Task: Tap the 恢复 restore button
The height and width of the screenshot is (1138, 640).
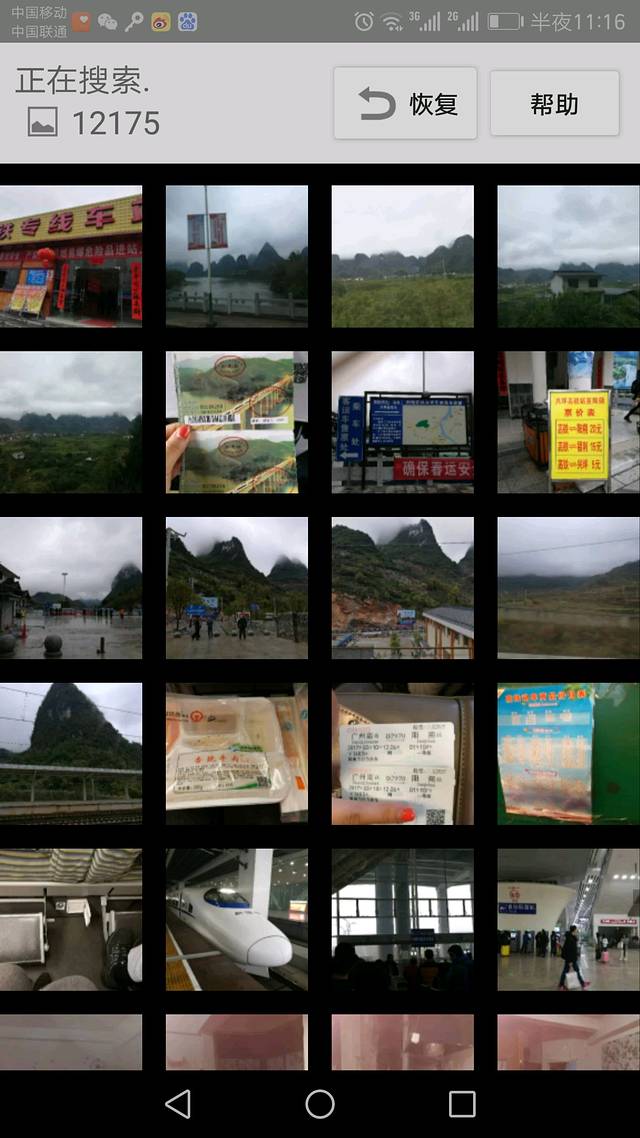Action: tap(405, 103)
